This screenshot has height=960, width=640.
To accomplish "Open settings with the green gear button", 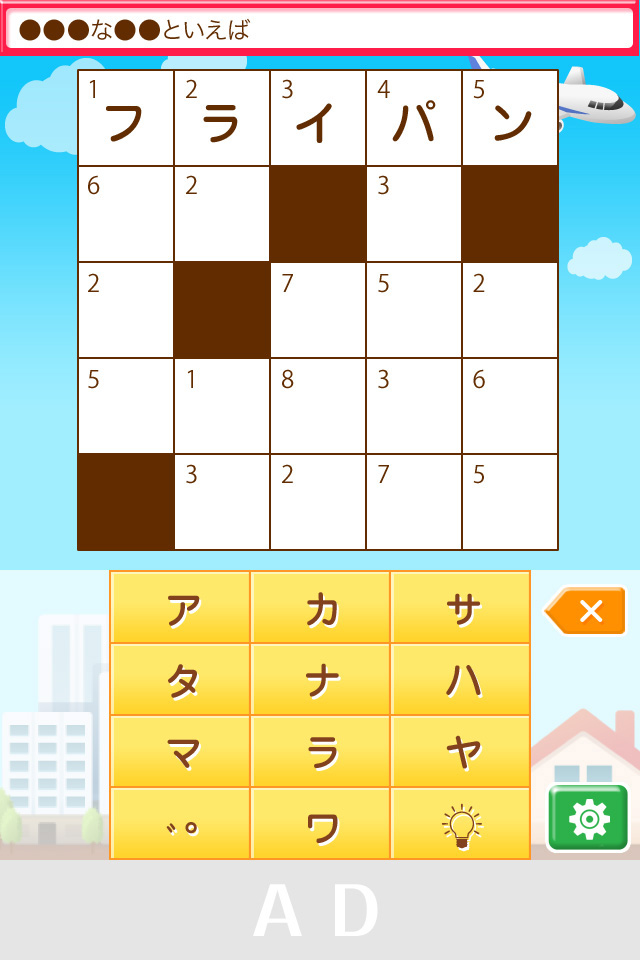I will point(588,819).
